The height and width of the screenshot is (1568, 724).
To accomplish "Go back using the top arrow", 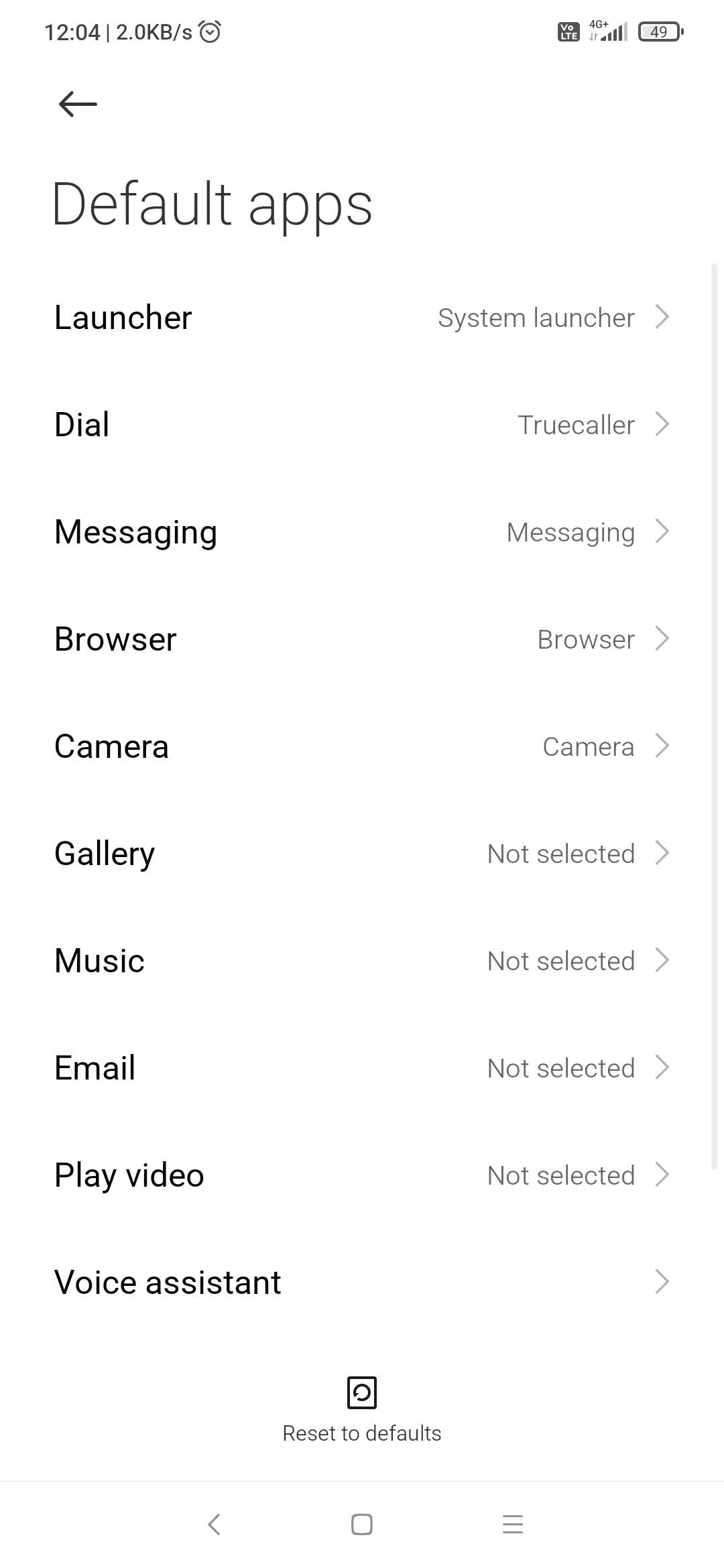I will click(78, 104).
